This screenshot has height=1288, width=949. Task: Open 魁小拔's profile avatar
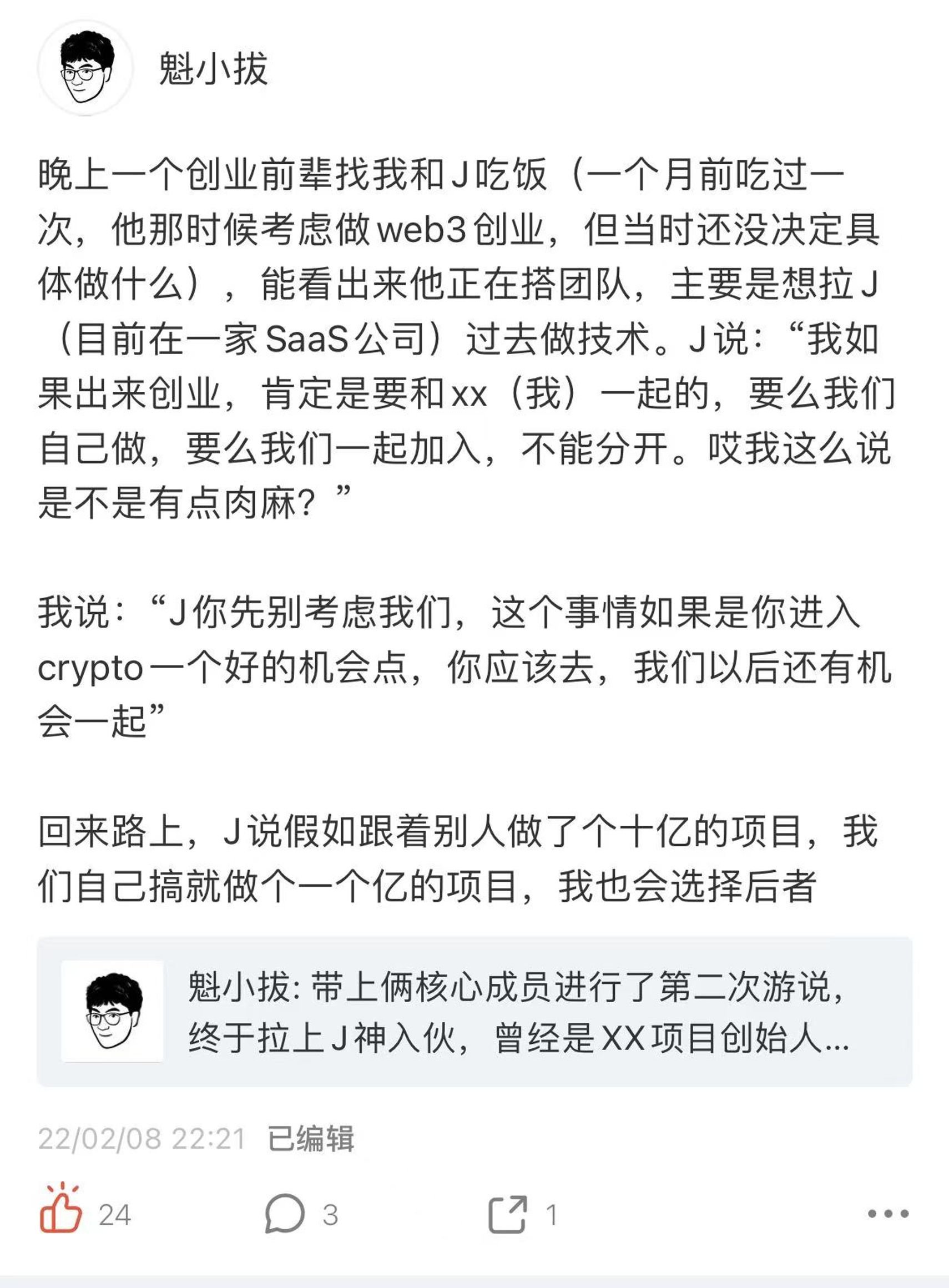[x=85, y=68]
